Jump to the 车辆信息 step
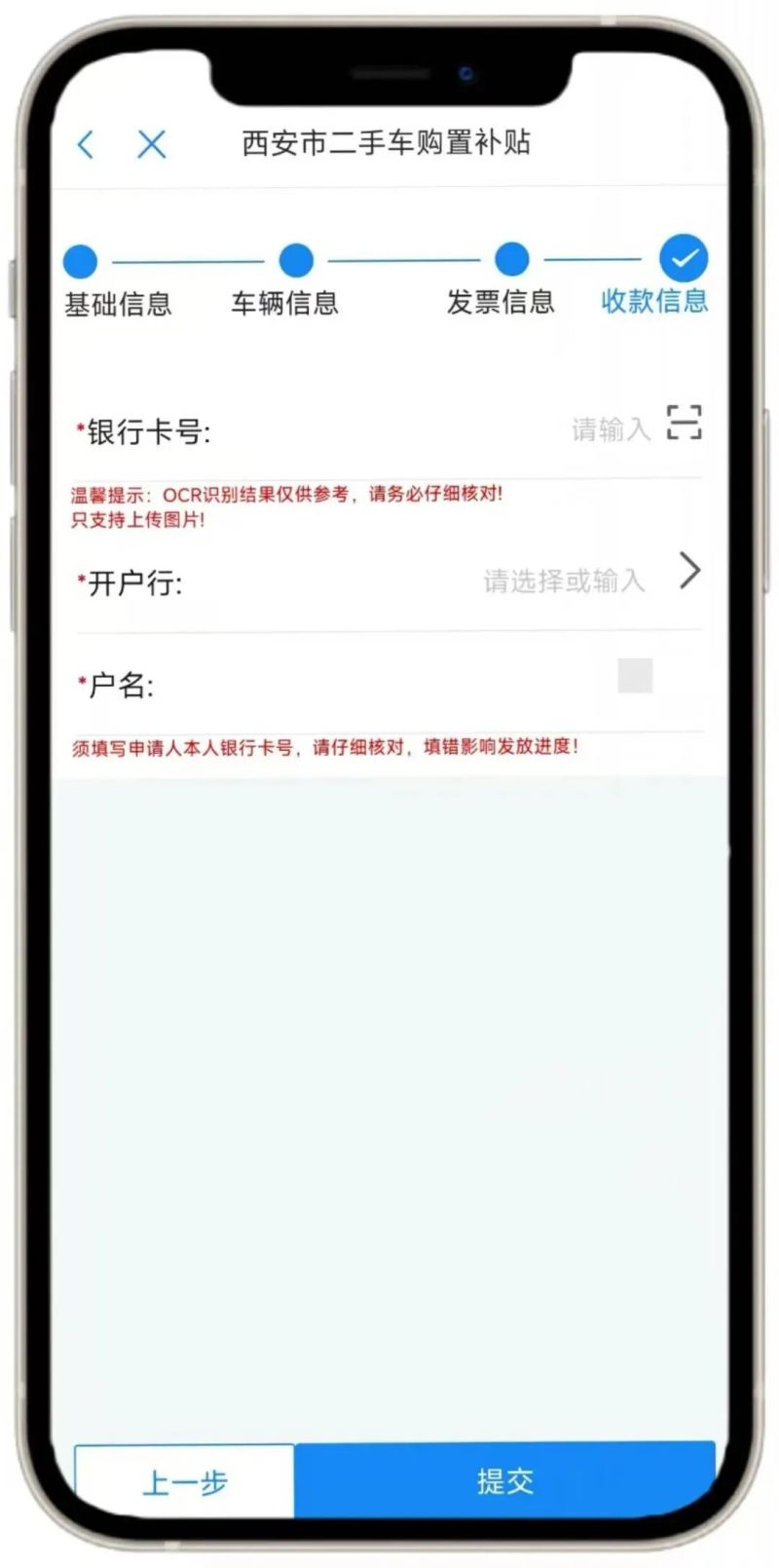 tap(296, 261)
